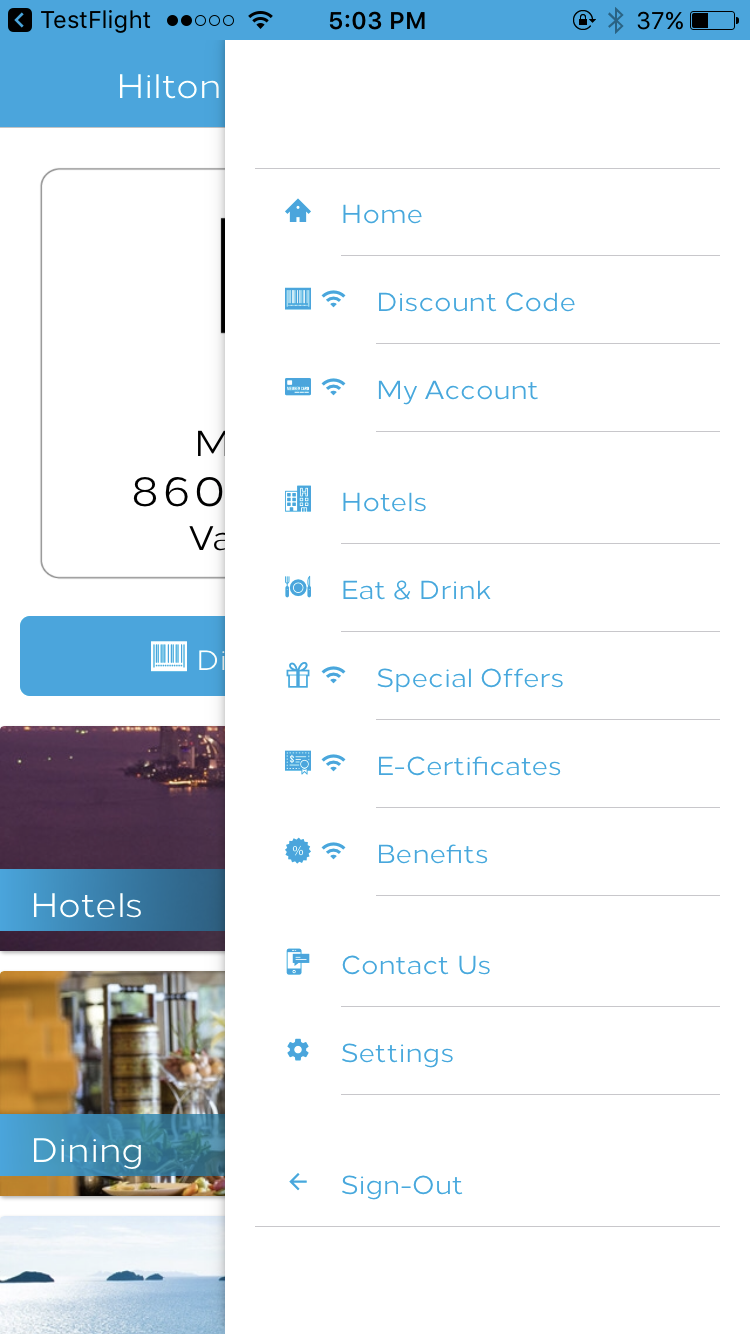Viewport: 750px width, 1334px height.
Task: Go to Home in the side menu
Action: pos(381,214)
